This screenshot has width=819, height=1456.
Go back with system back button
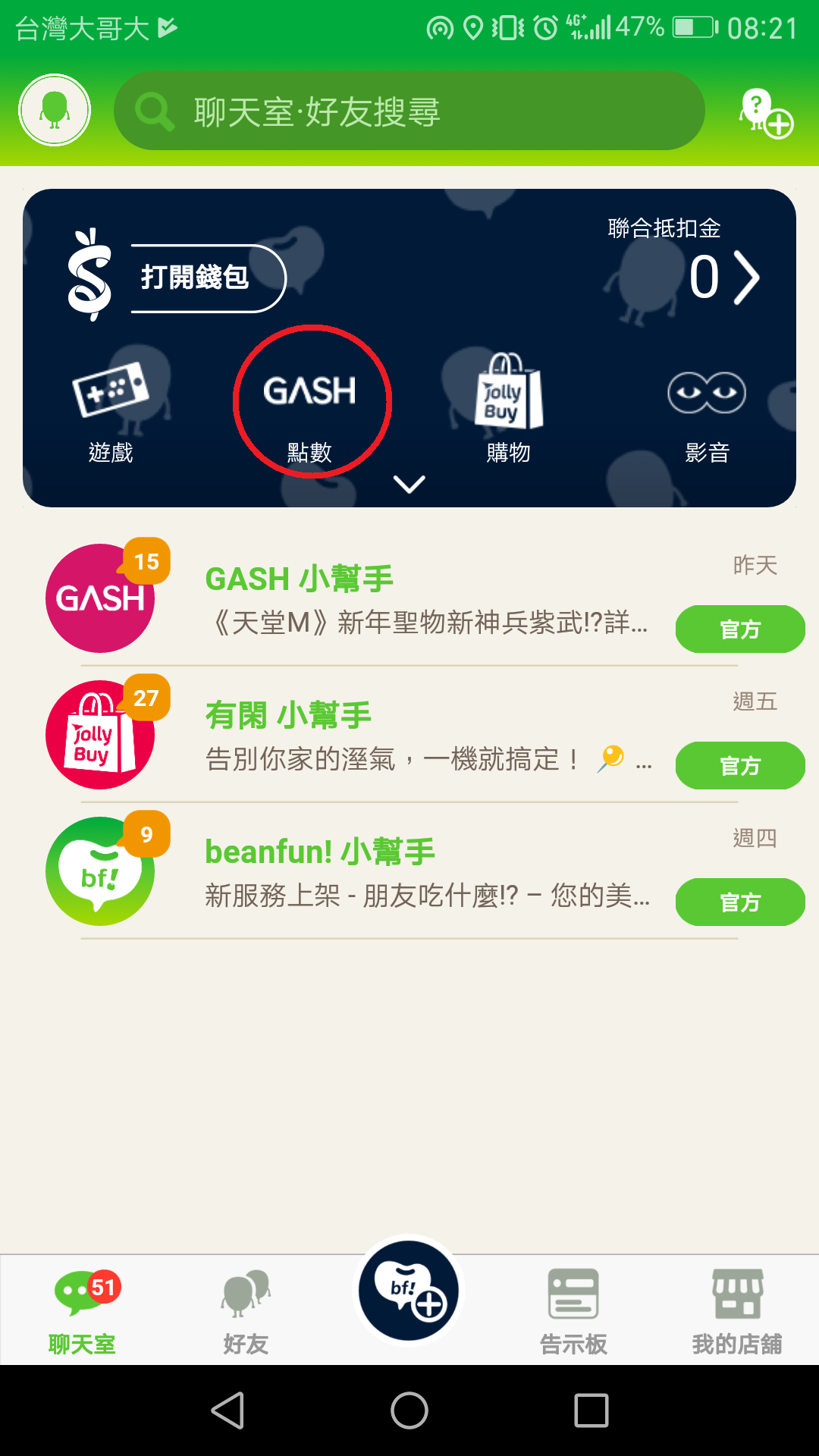(x=227, y=1410)
